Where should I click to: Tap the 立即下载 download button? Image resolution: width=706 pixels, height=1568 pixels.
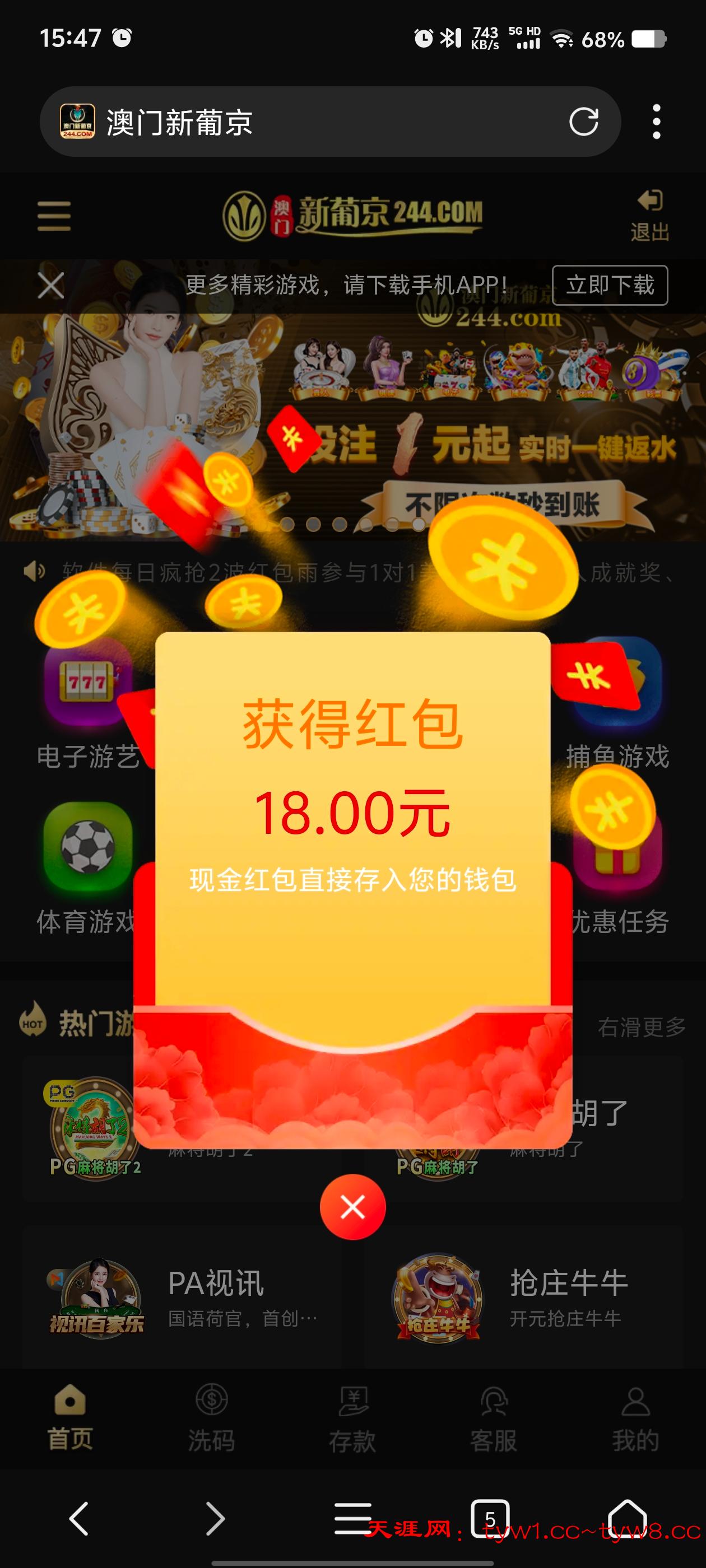pos(610,285)
